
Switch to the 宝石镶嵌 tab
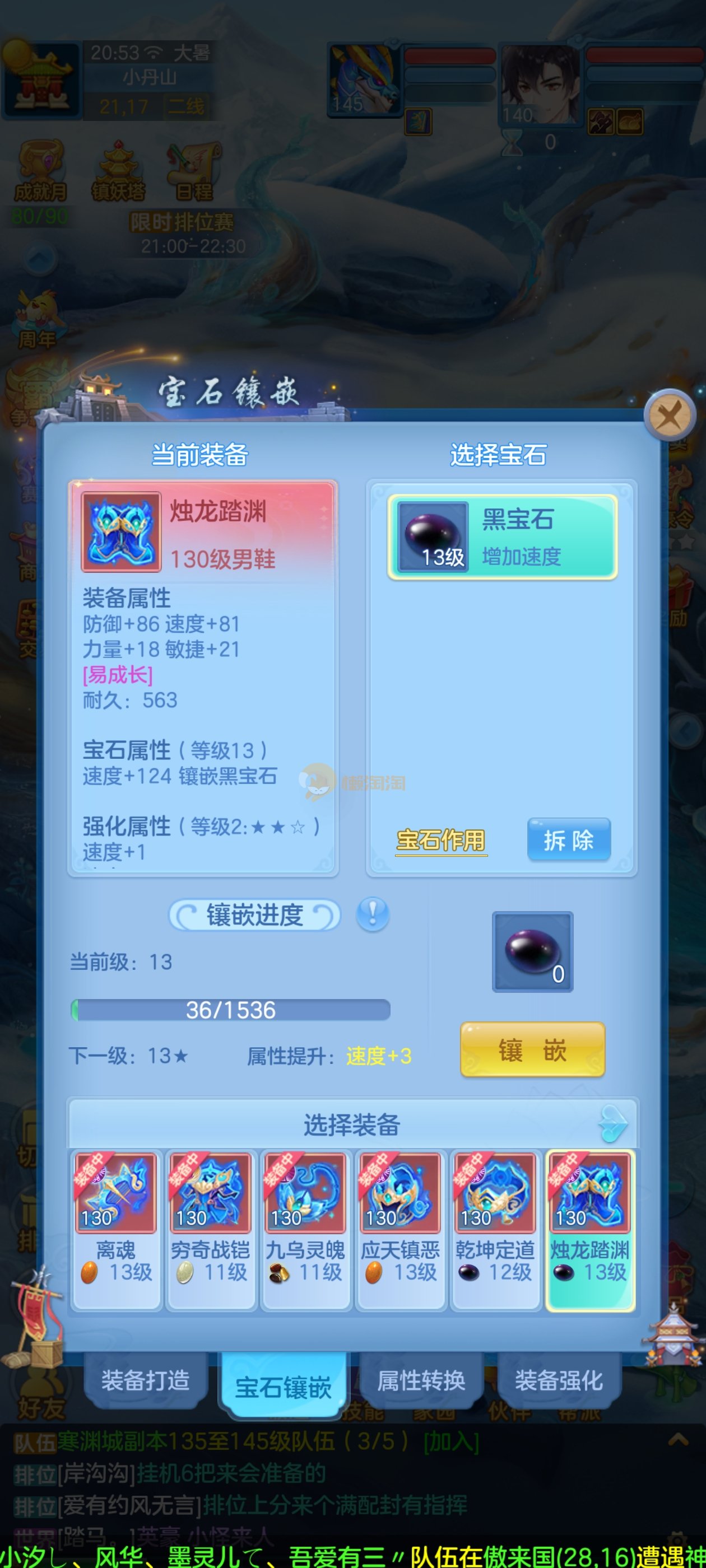pos(284,1387)
